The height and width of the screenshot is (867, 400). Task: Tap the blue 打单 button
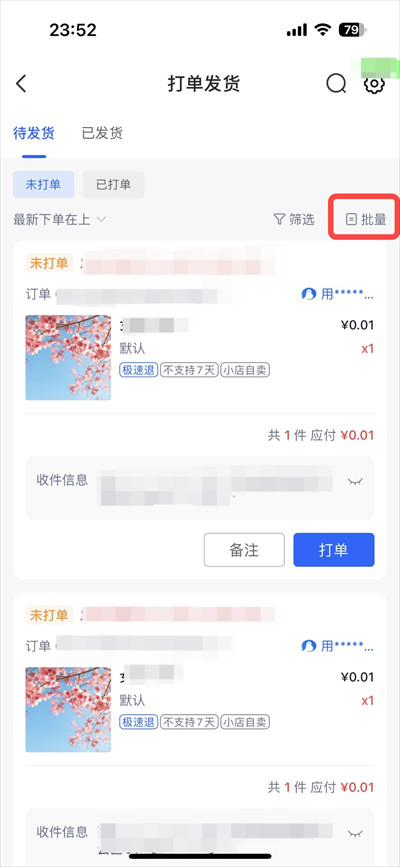[334, 550]
